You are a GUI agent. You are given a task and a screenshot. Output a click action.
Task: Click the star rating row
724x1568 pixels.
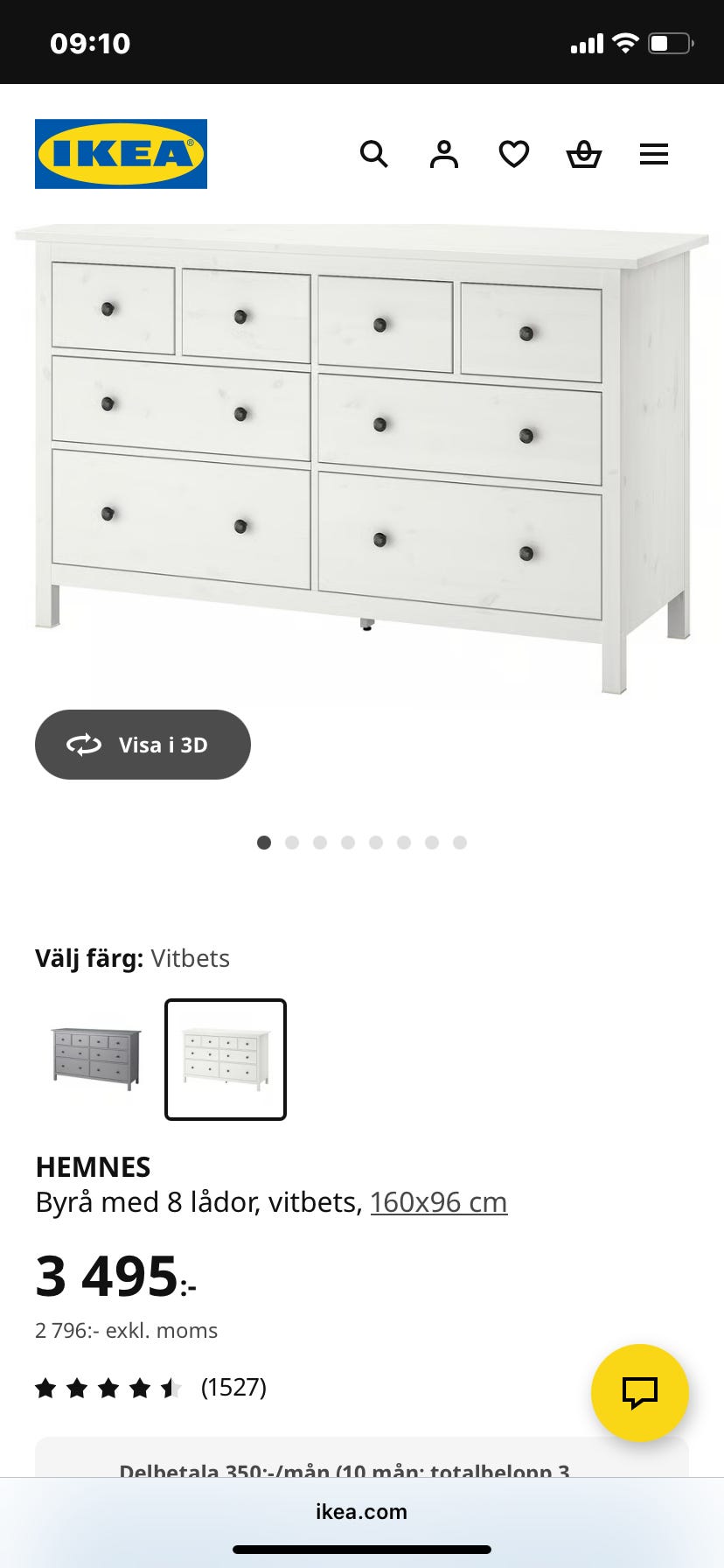click(108, 1388)
